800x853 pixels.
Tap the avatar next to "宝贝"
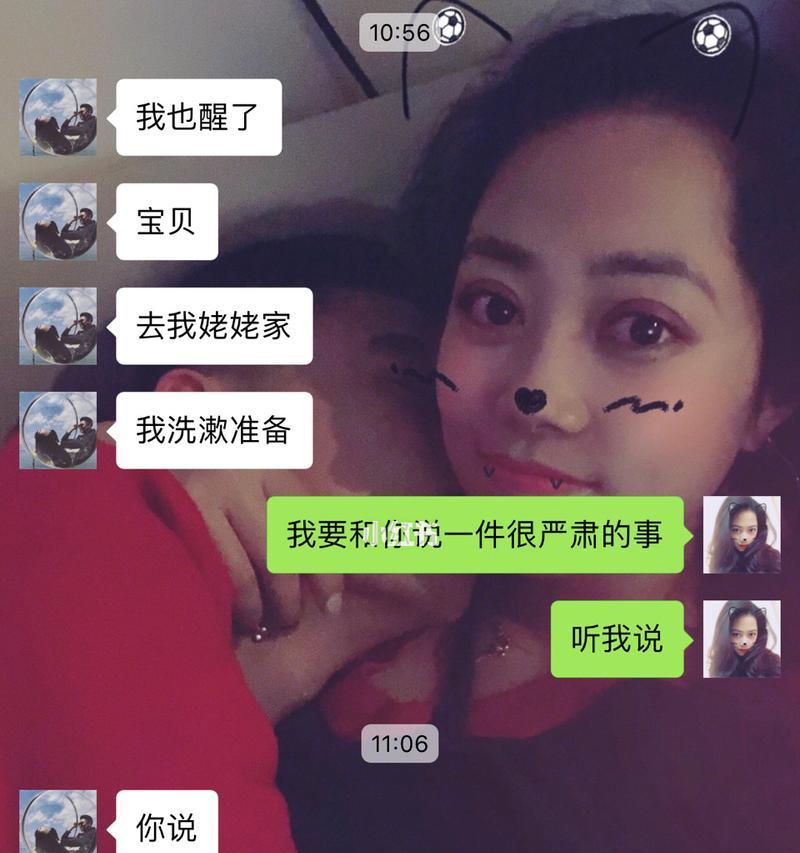tap(58, 222)
